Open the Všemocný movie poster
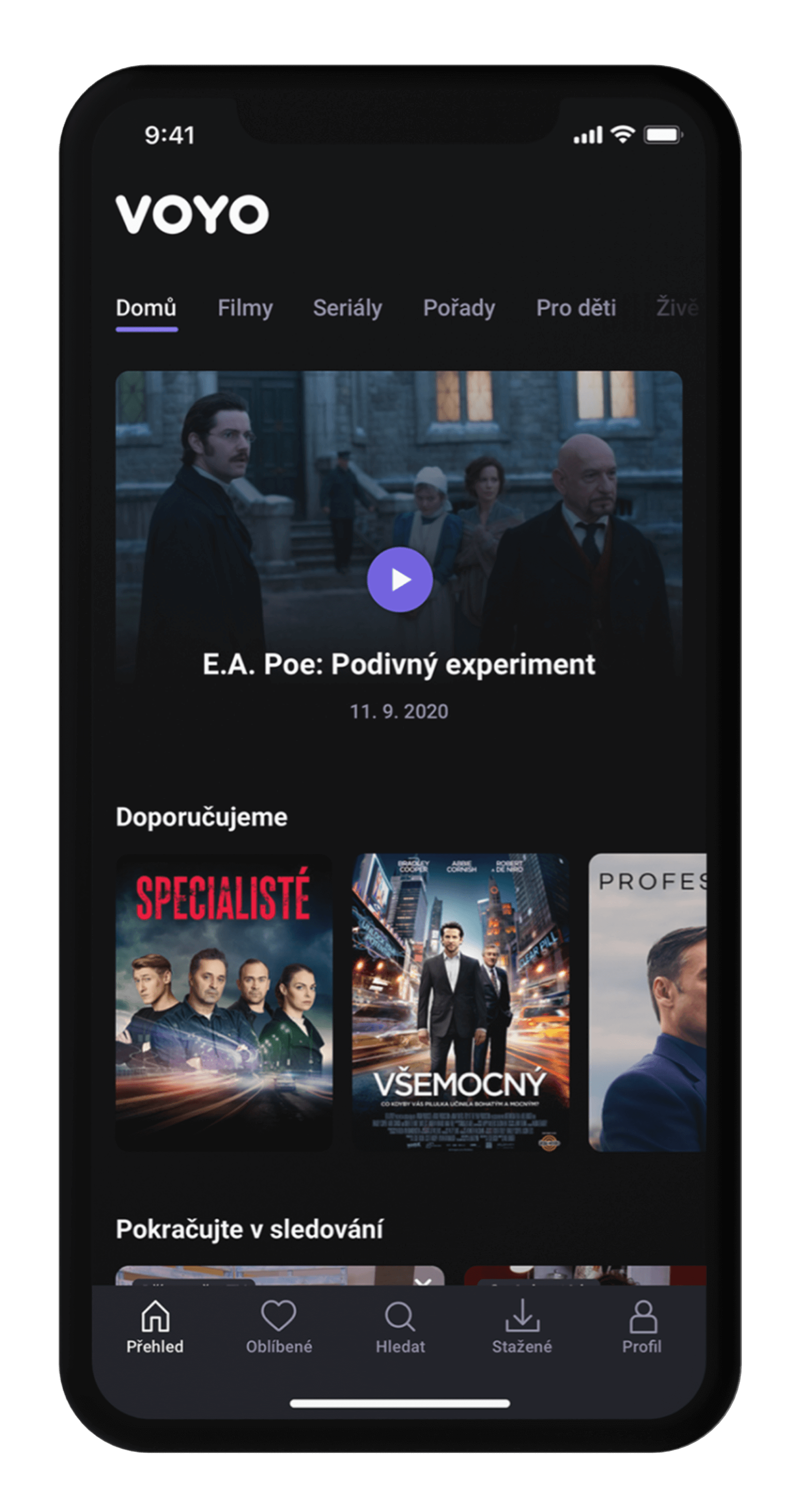The width and height of the screenshot is (800, 1512). click(x=461, y=1002)
